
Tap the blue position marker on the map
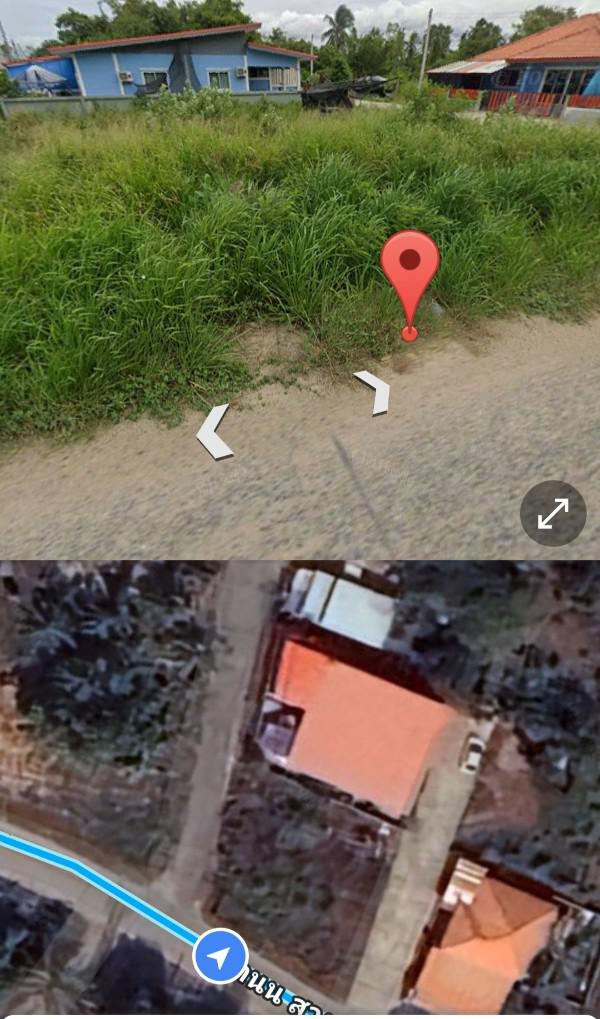pyautogui.click(x=220, y=957)
